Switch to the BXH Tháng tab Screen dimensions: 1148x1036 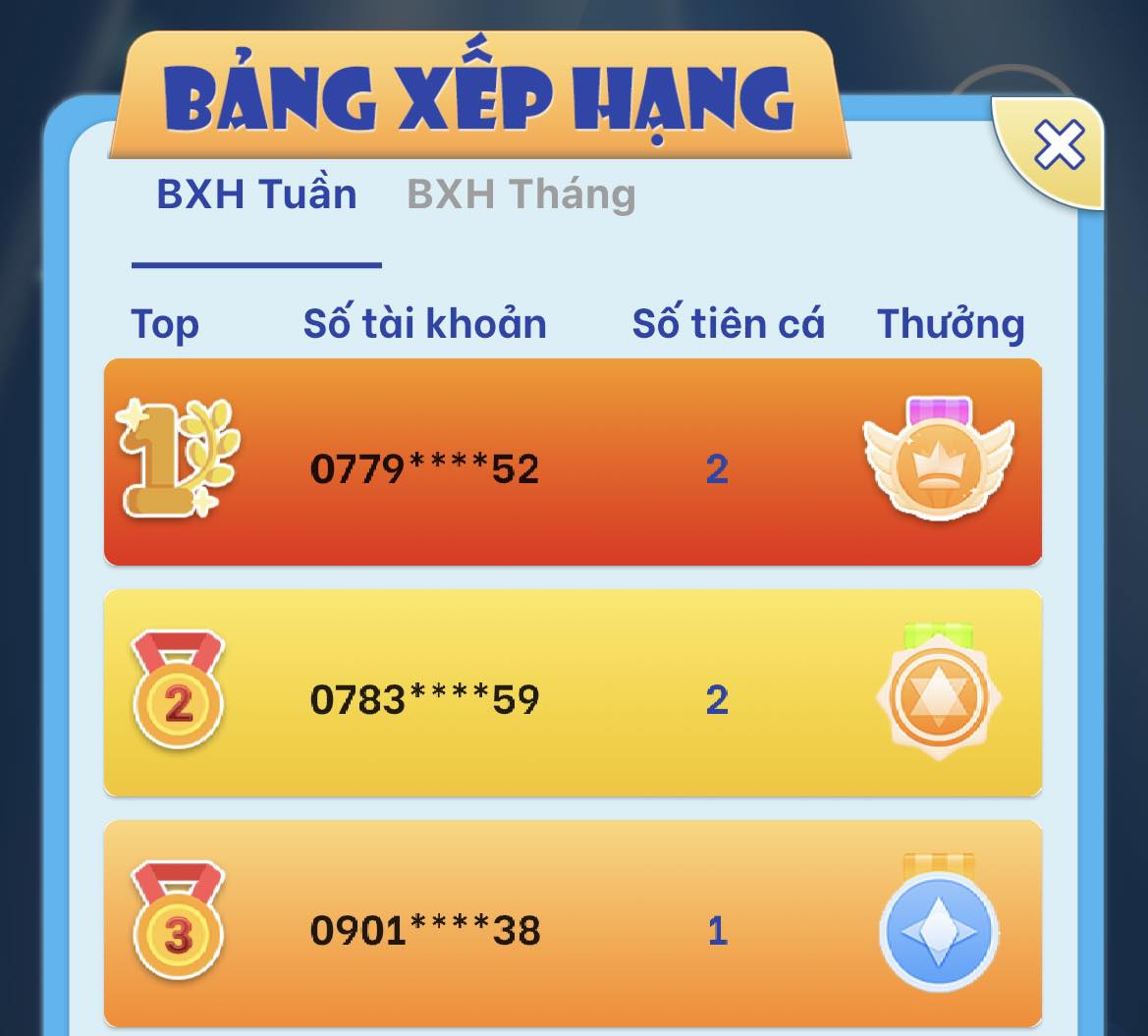pos(520,194)
